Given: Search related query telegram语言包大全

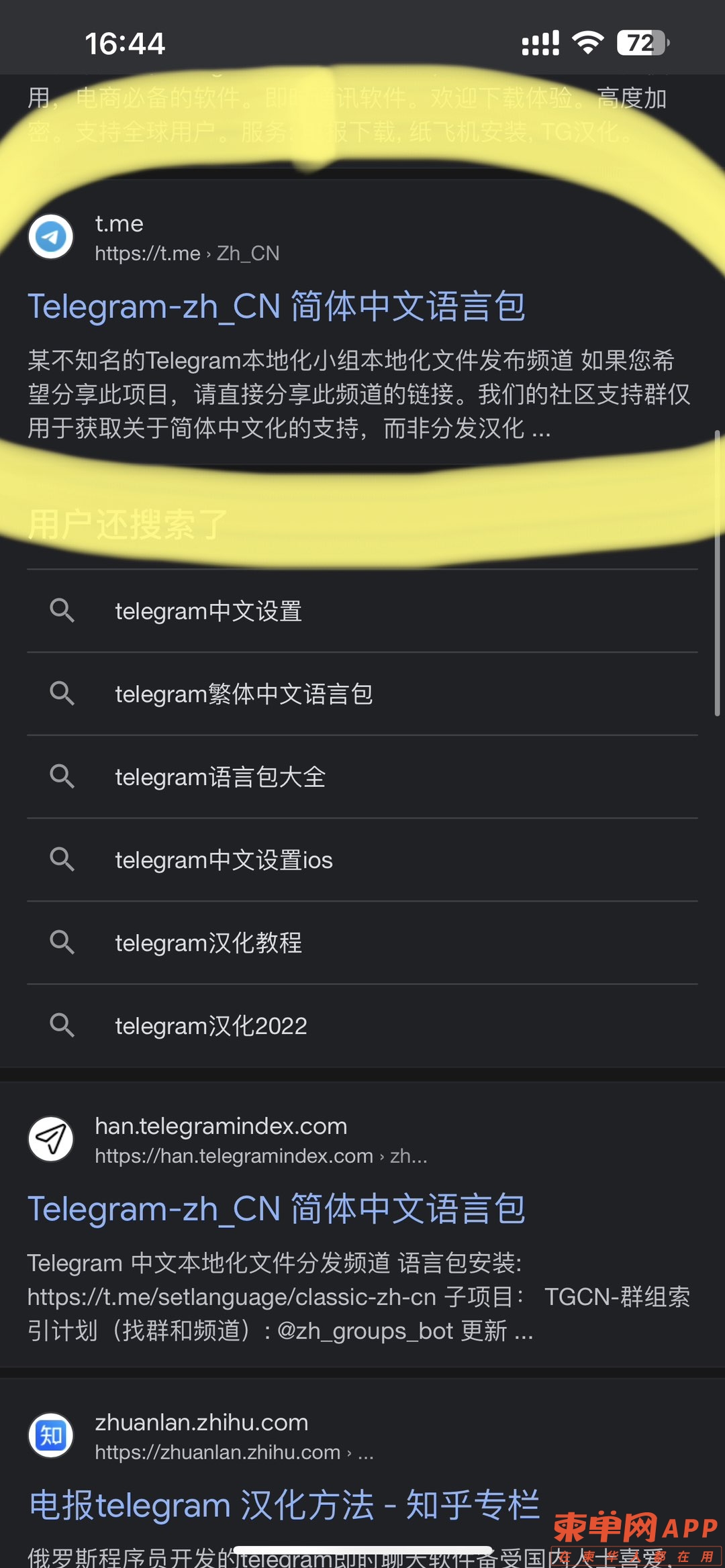Looking at the screenshot, I should 220,777.
